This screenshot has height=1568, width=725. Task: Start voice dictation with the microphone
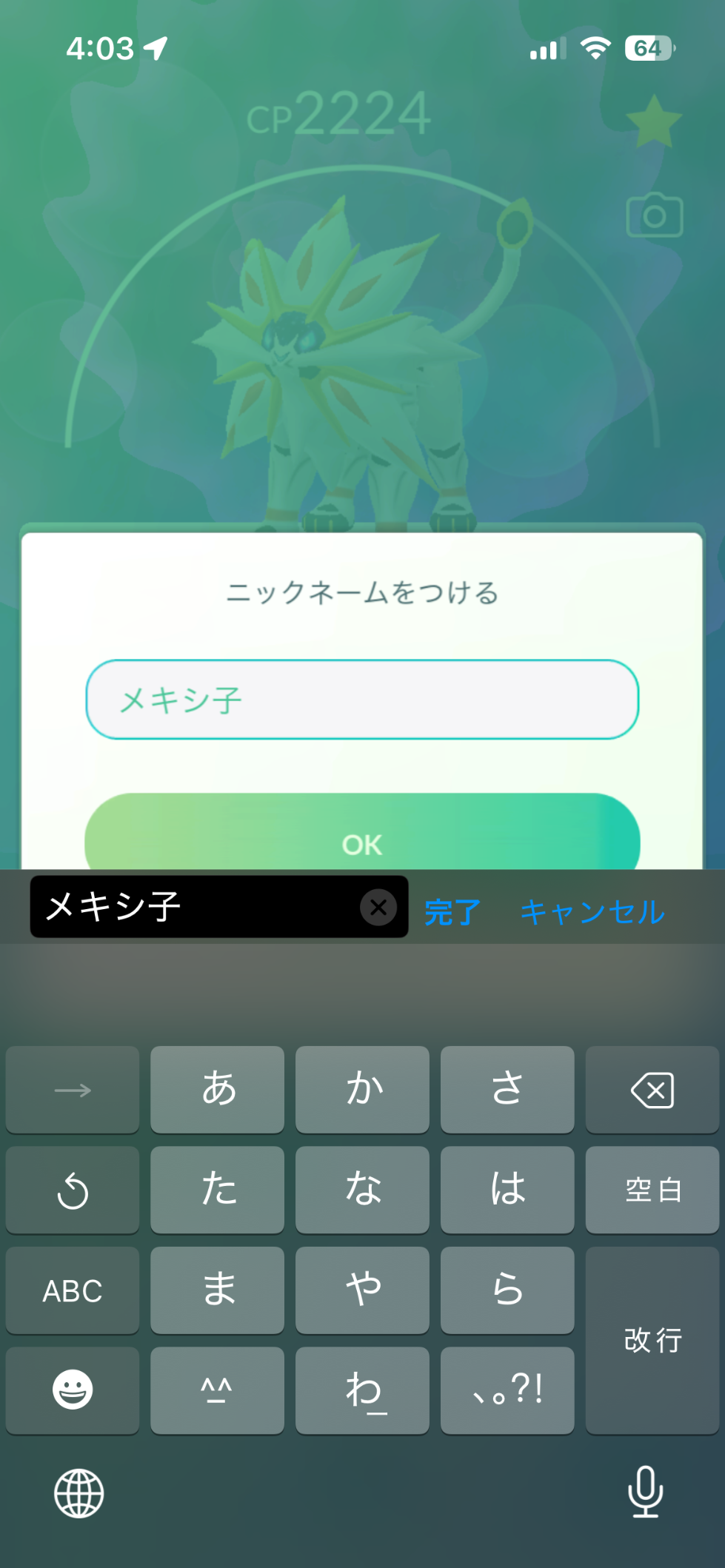coord(645,1491)
